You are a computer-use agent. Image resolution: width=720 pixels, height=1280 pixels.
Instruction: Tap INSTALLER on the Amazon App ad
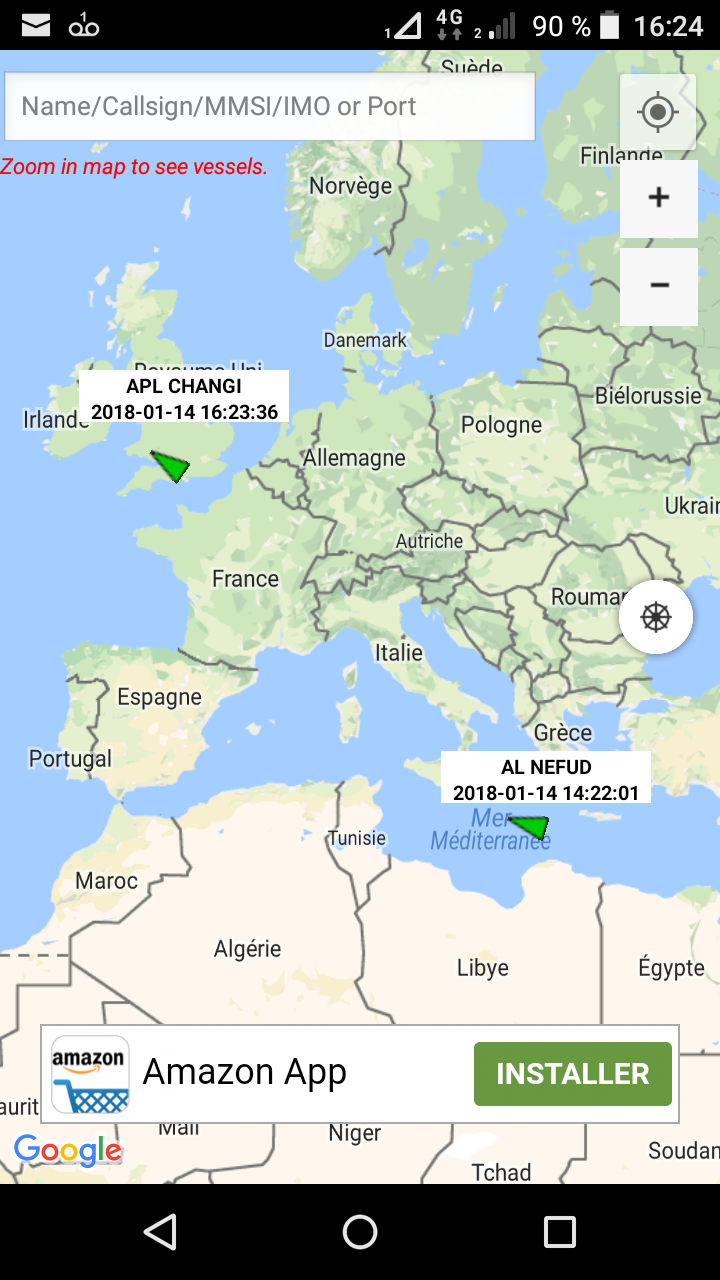coord(573,1073)
